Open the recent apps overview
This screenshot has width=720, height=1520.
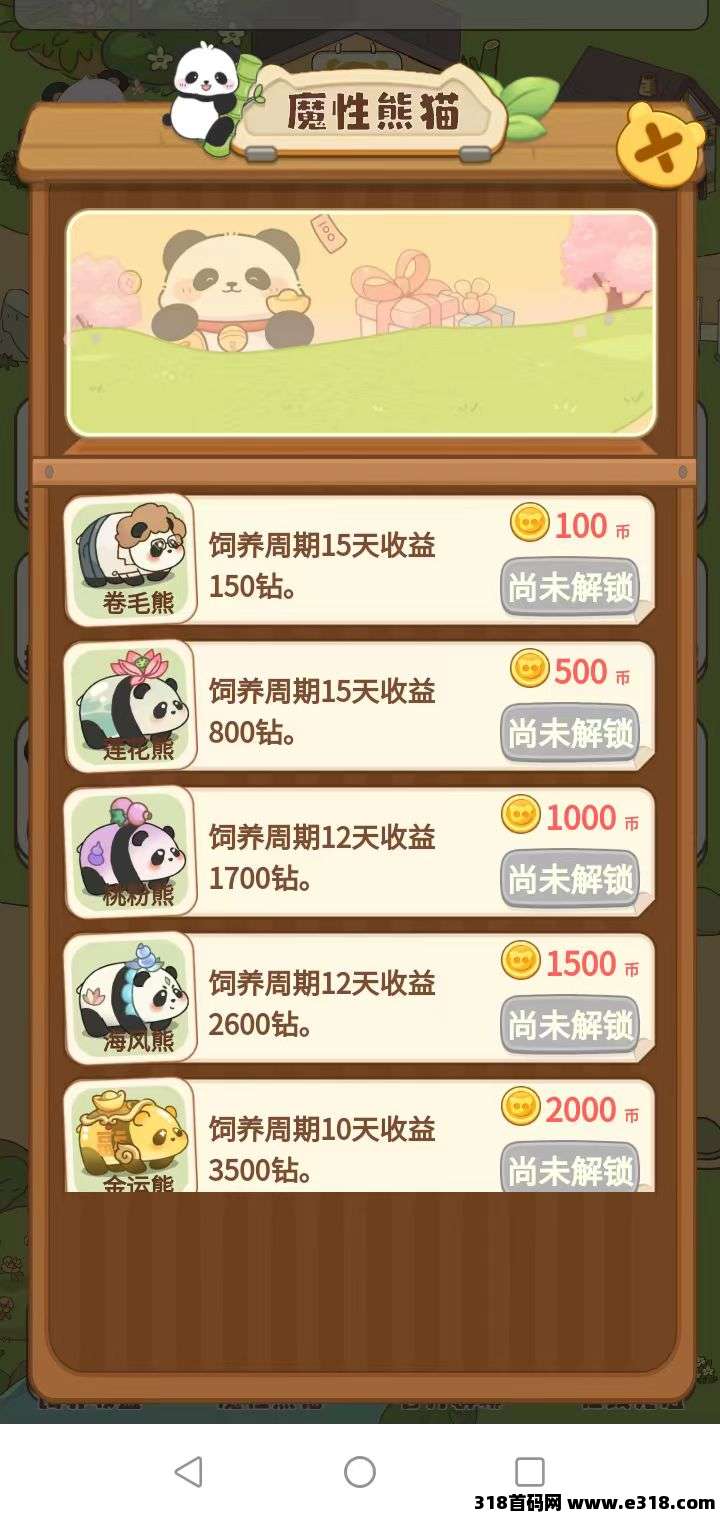(530, 1471)
